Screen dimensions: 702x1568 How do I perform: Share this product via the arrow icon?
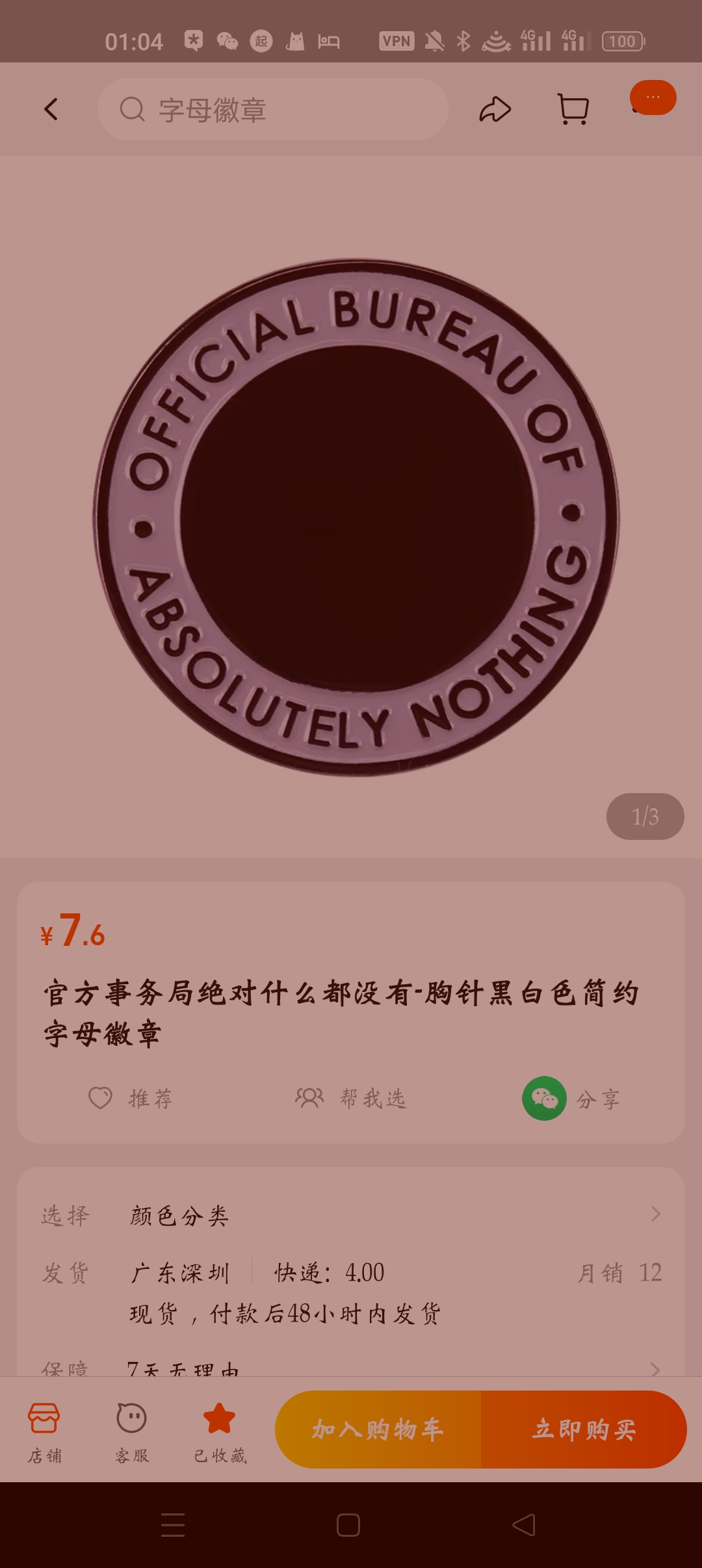[495, 109]
